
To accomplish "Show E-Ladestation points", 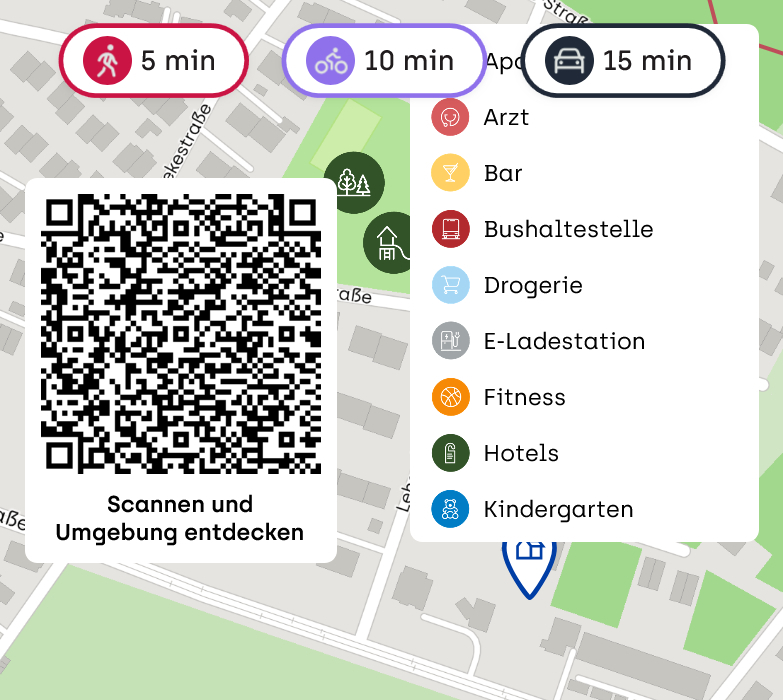I will [564, 341].
